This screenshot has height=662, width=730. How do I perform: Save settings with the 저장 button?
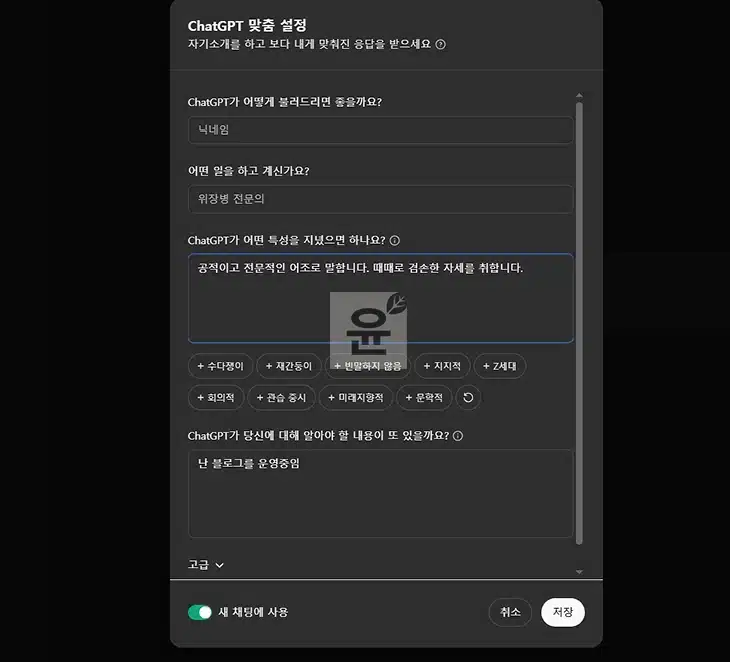(x=563, y=612)
